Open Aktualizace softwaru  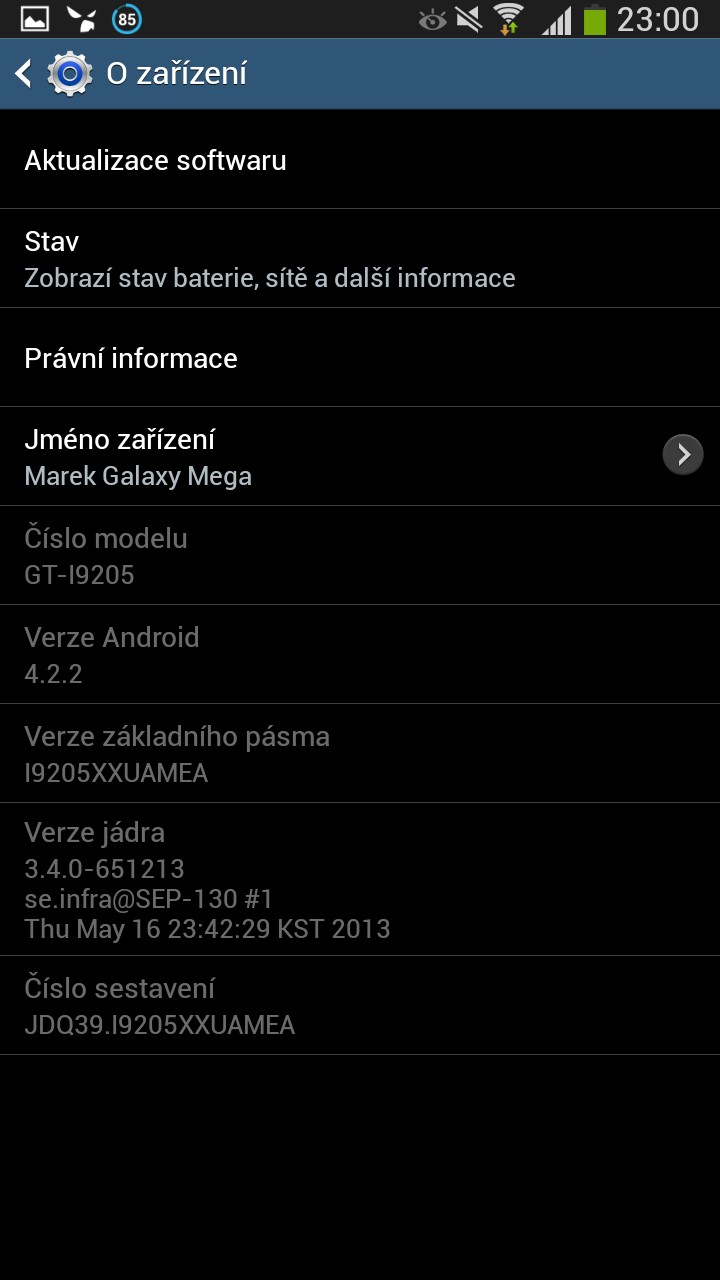(360, 160)
